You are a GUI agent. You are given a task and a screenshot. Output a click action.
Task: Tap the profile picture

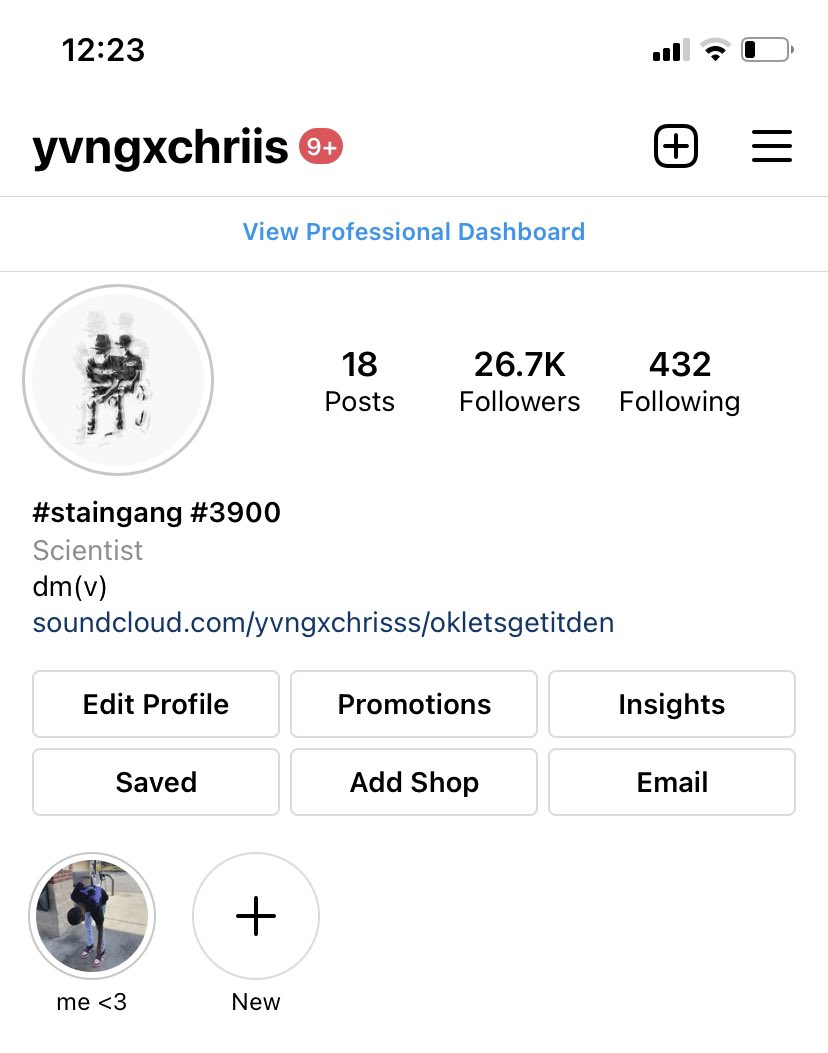pos(118,380)
